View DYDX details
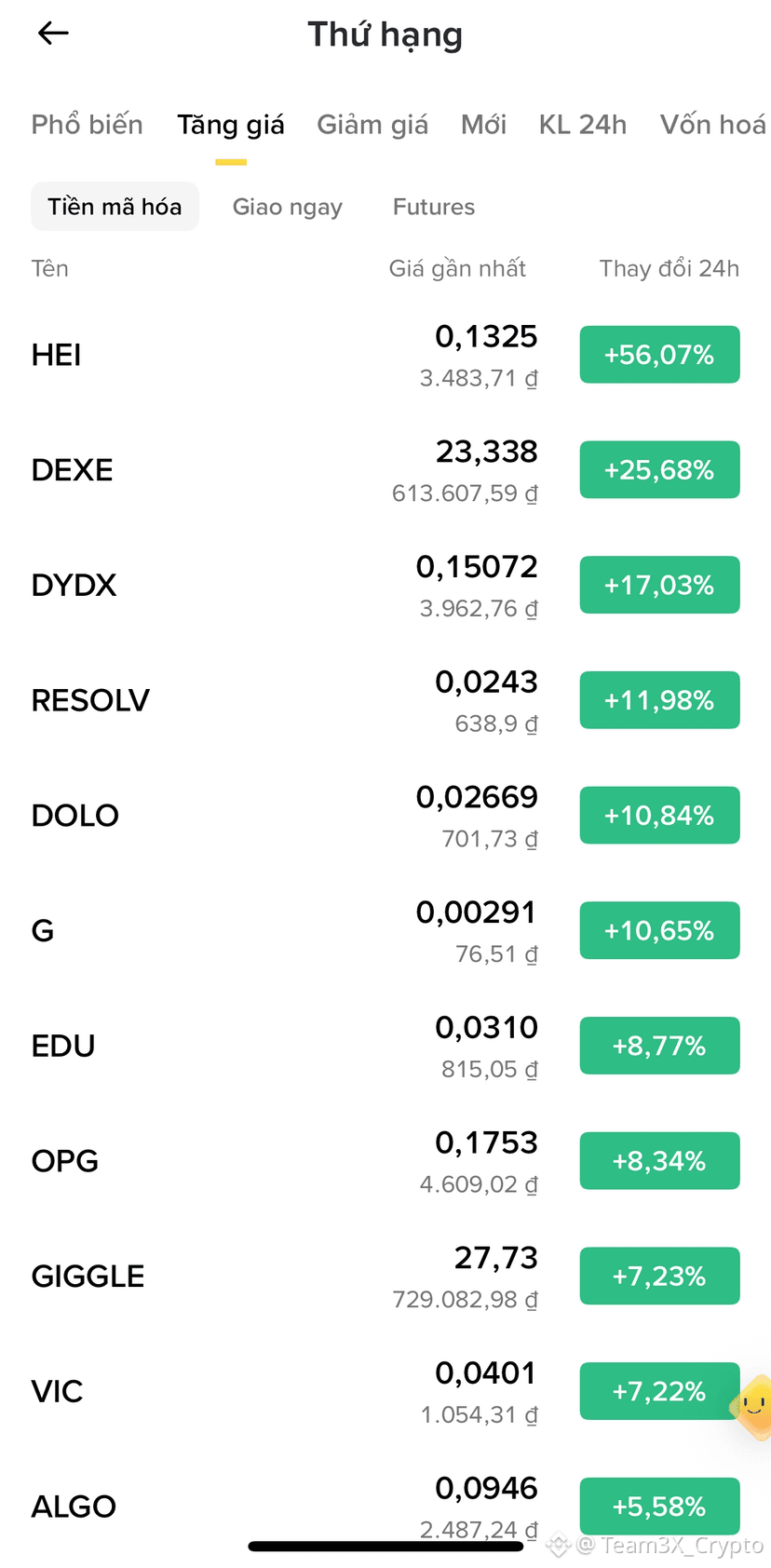Screen dimensions: 771x1568 [385, 586]
